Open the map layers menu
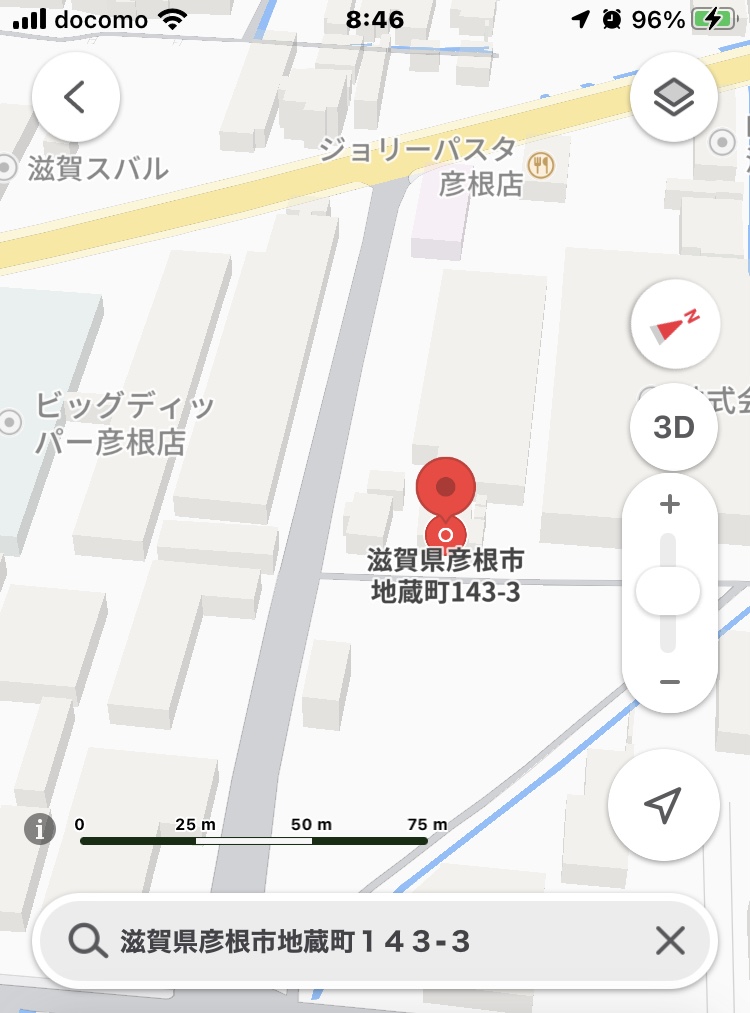This screenshot has width=750, height=1013. (x=674, y=97)
